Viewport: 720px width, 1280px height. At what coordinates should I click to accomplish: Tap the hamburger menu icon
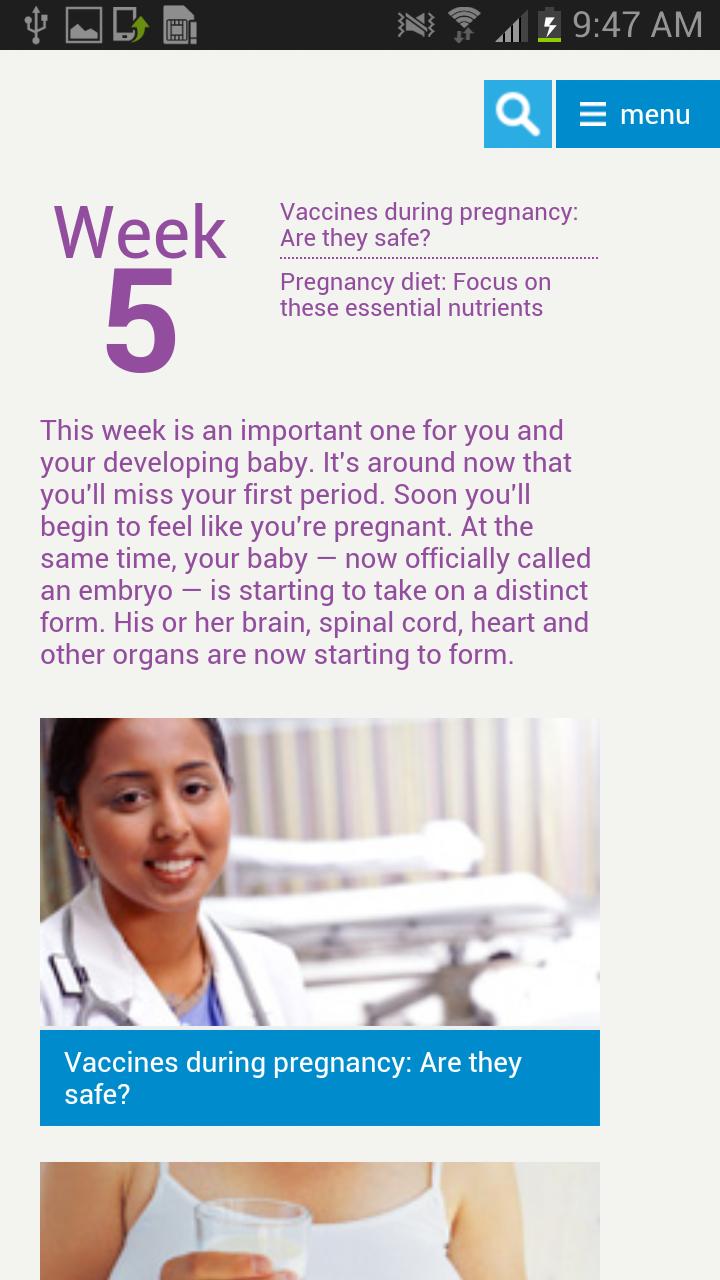tap(592, 113)
